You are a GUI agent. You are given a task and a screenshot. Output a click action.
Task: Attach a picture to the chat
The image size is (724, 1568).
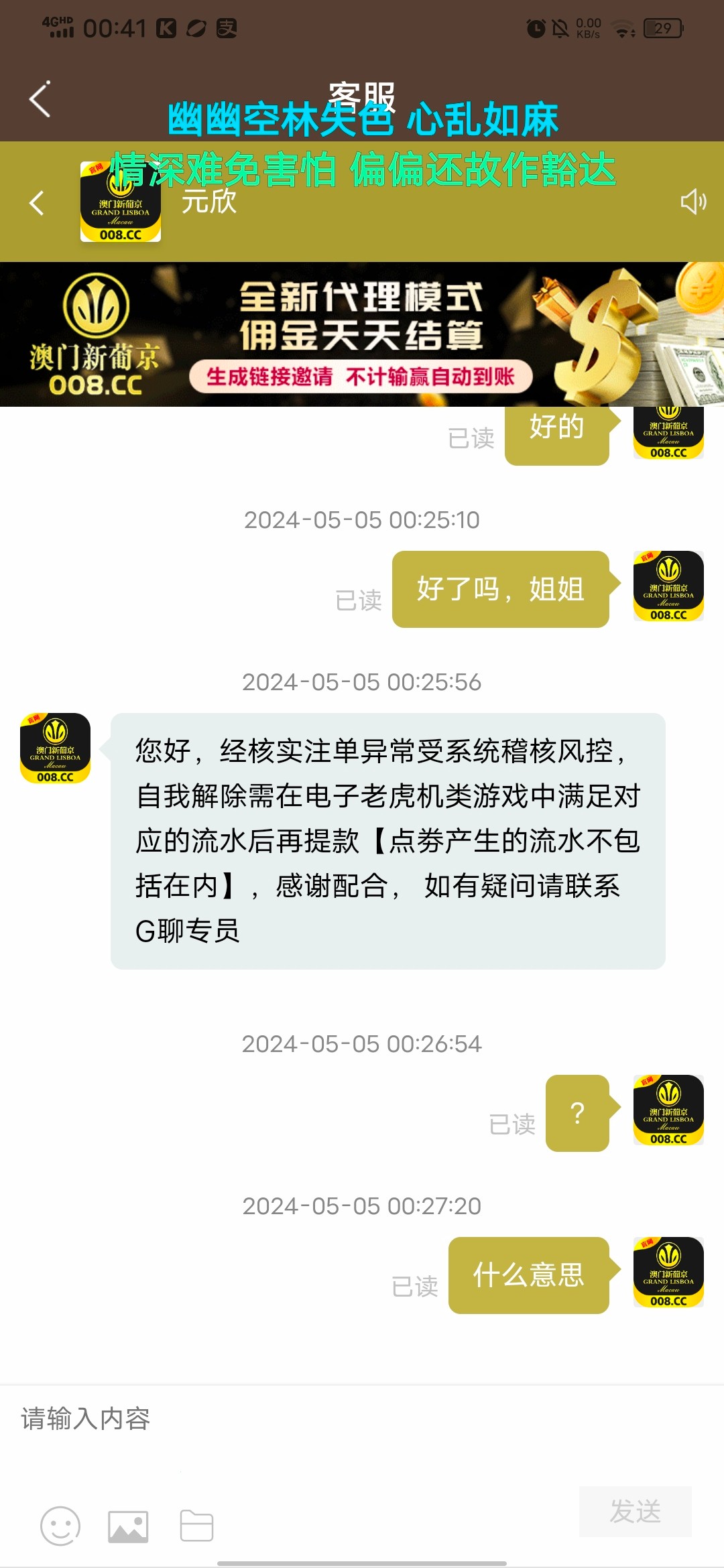click(128, 1526)
